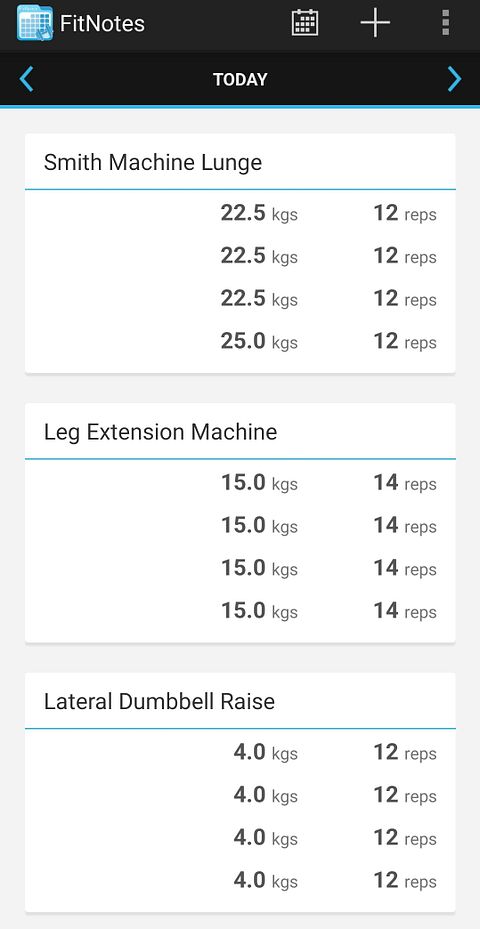
Task: Go to the previous day
Action: pyautogui.click(x=26, y=79)
